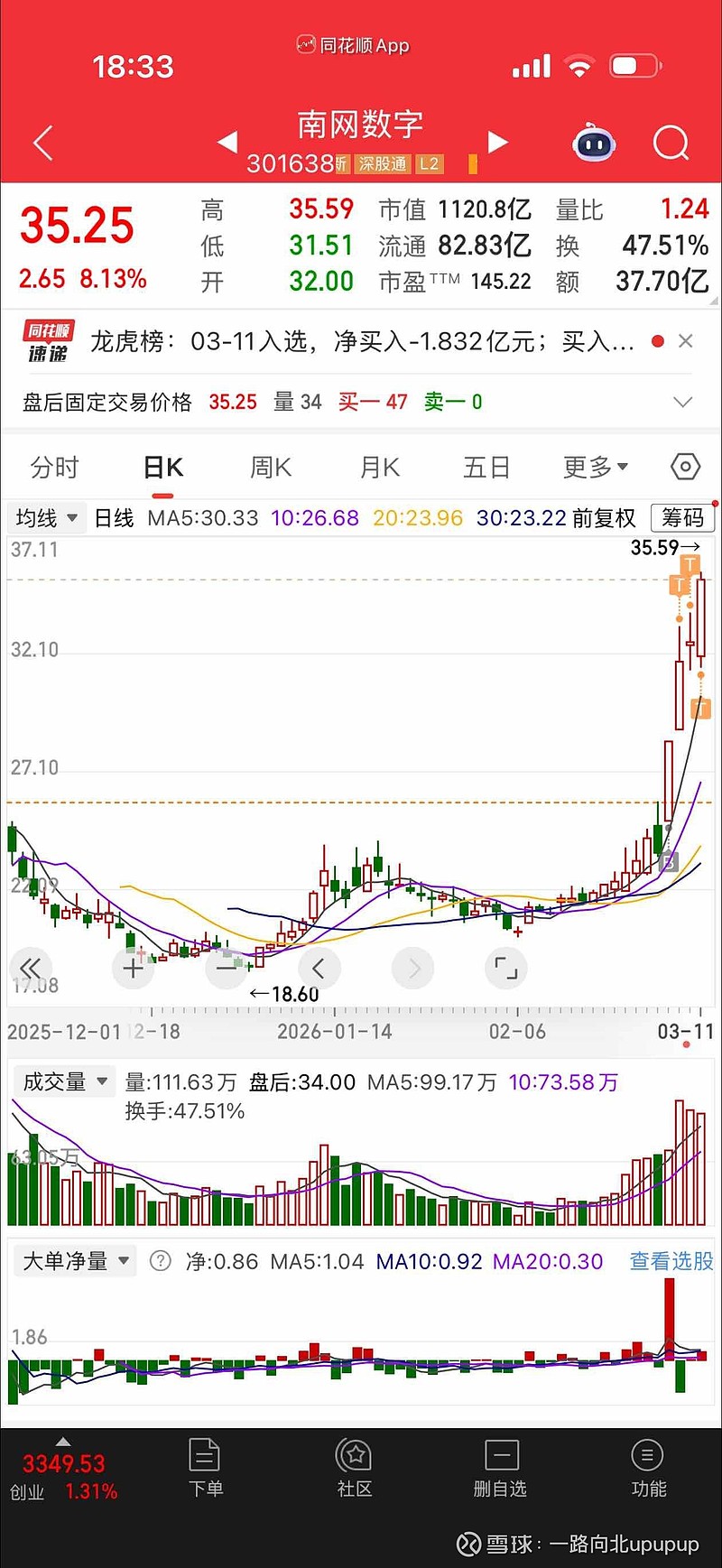The width and height of the screenshot is (722, 1568).
Task: Tap the AI assistant robot icon
Action: click(593, 144)
